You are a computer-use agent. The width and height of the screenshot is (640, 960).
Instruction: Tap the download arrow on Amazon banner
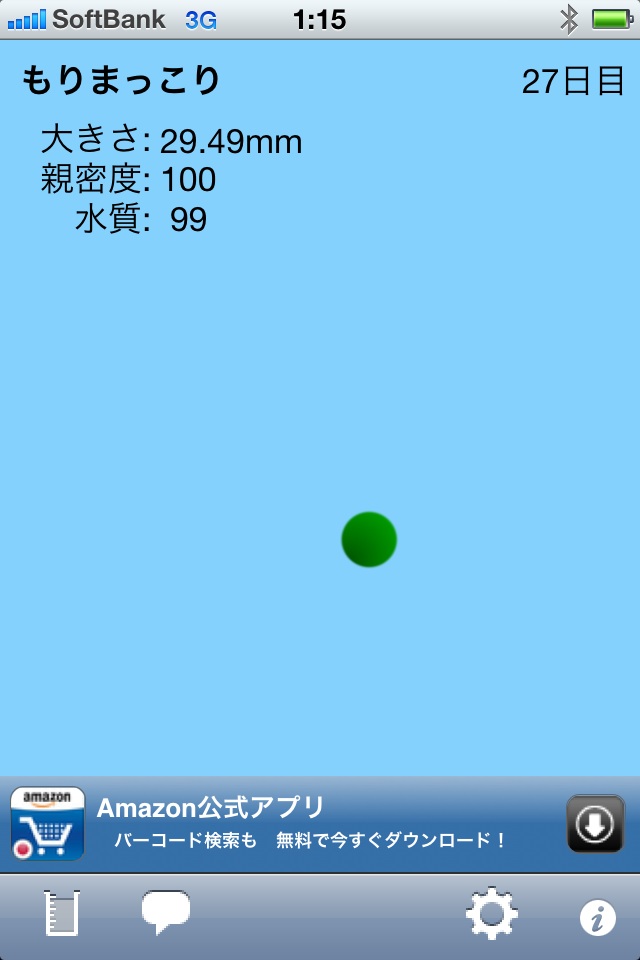click(595, 824)
